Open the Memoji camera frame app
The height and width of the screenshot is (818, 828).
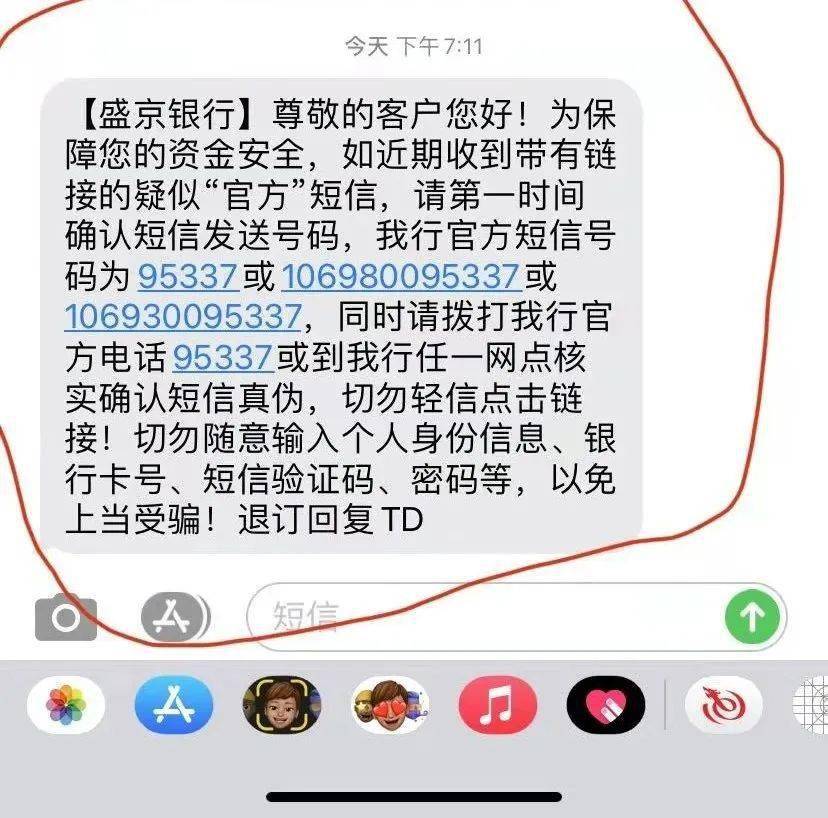(282, 706)
